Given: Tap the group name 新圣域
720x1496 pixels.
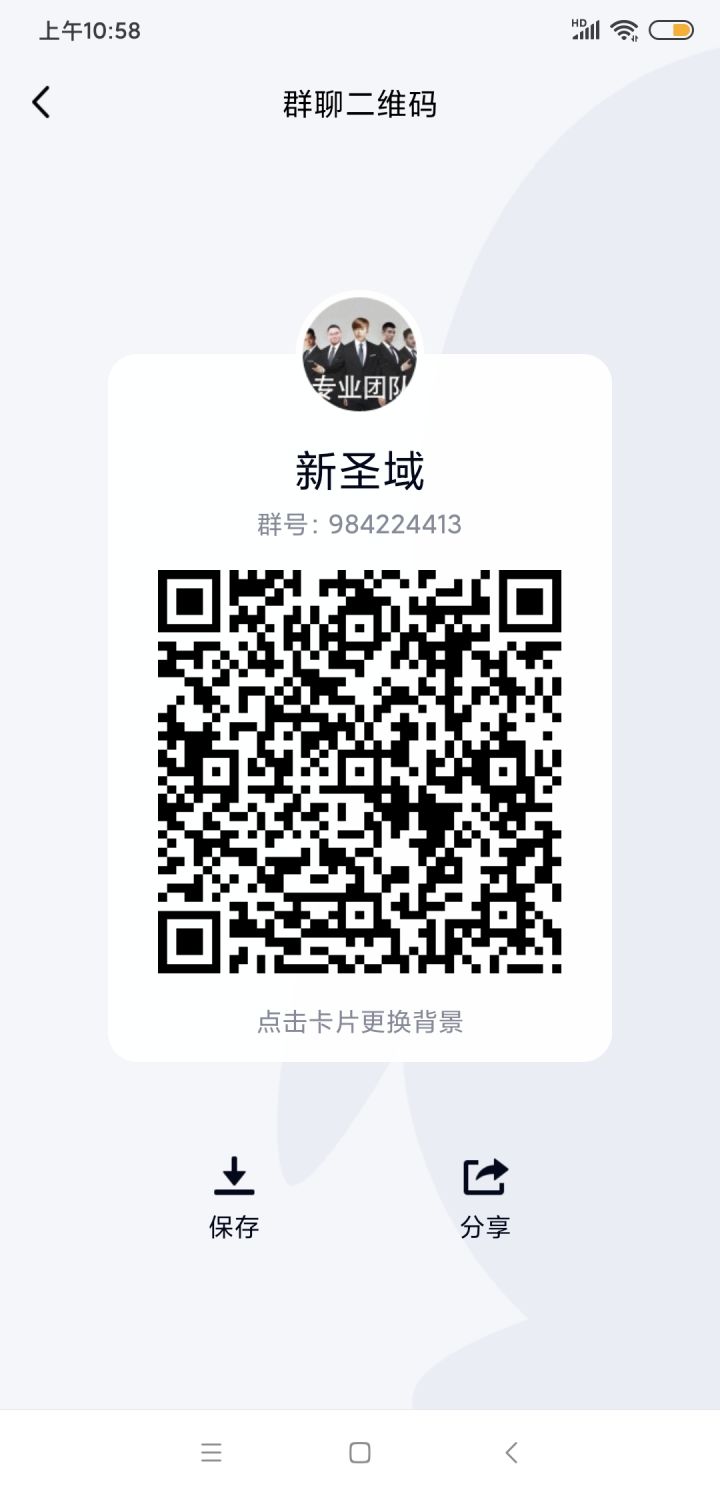Looking at the screenshot, I should click(x=360, y=470).
